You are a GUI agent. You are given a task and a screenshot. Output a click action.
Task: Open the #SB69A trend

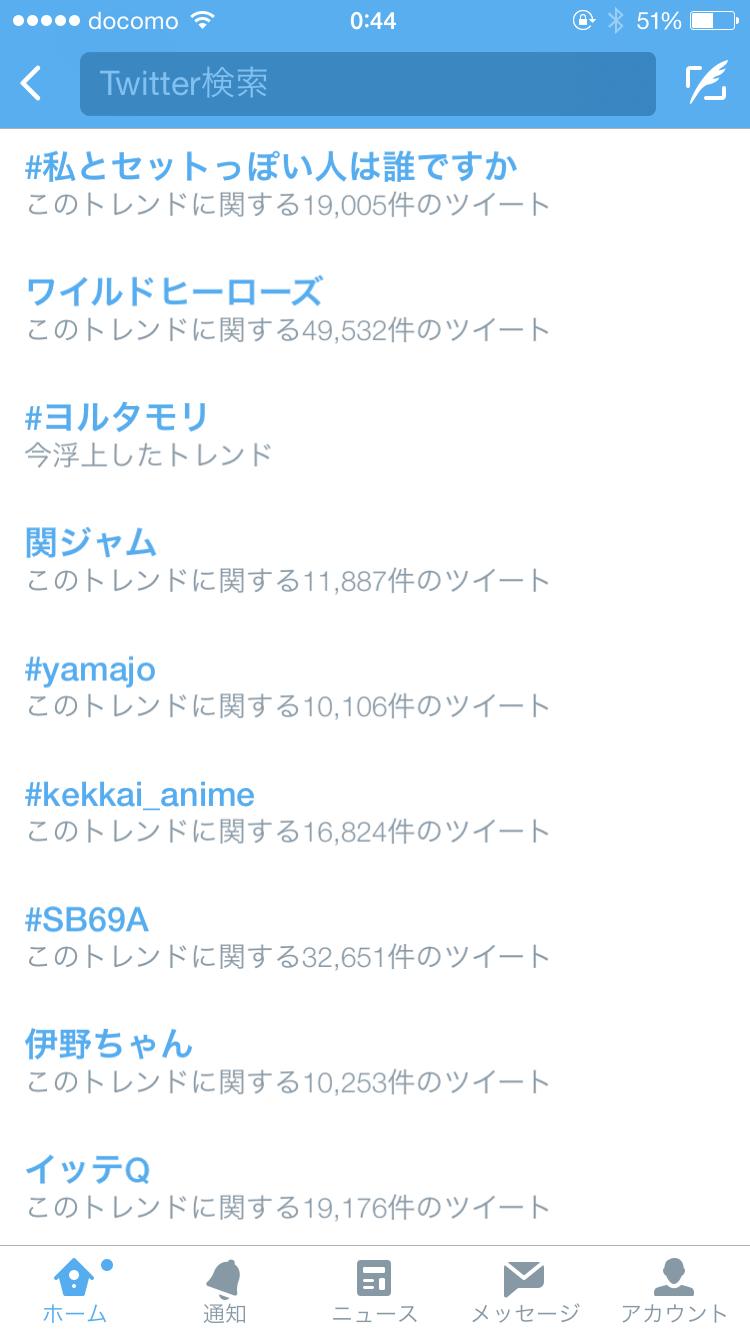(87, 919)
